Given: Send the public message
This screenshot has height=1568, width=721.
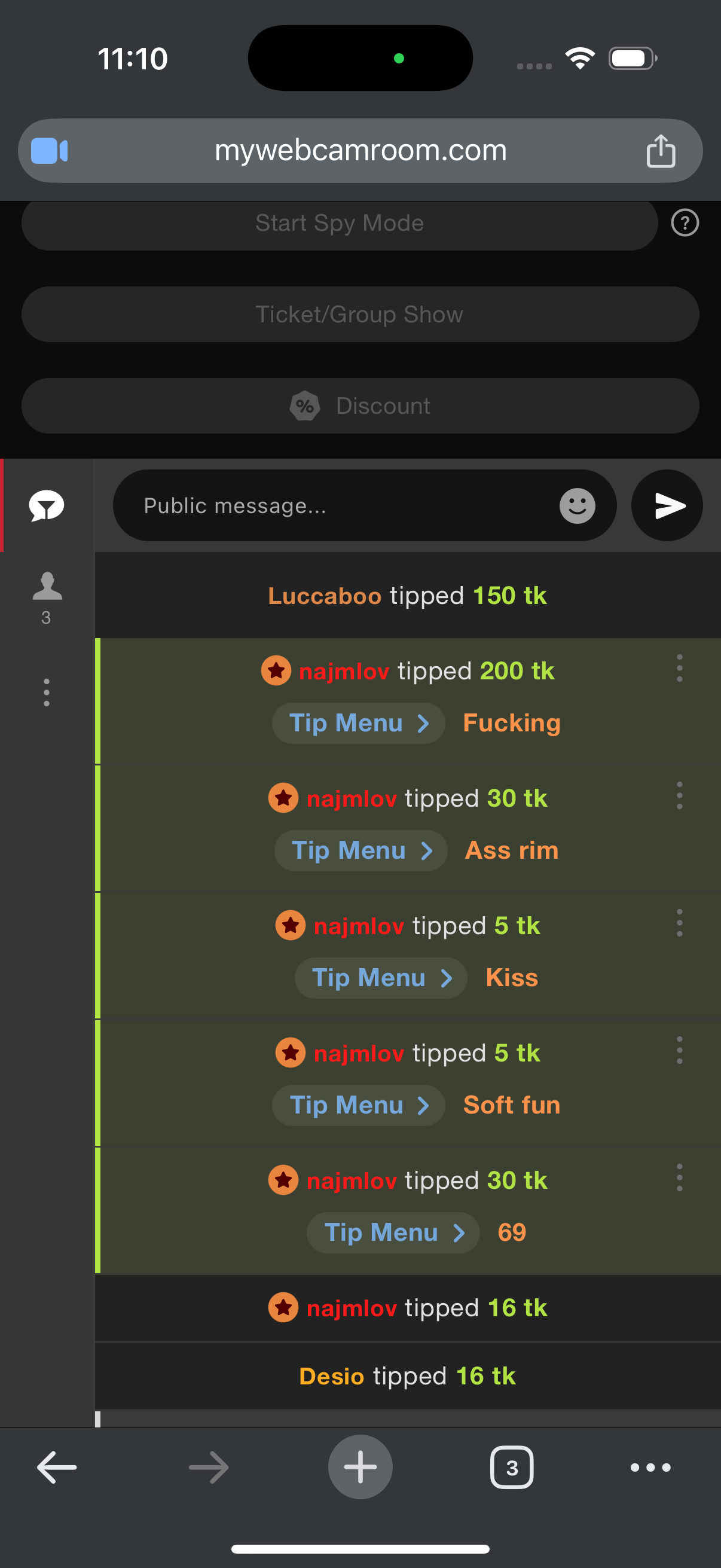Looking at the screenshot, I should (667, 505).
